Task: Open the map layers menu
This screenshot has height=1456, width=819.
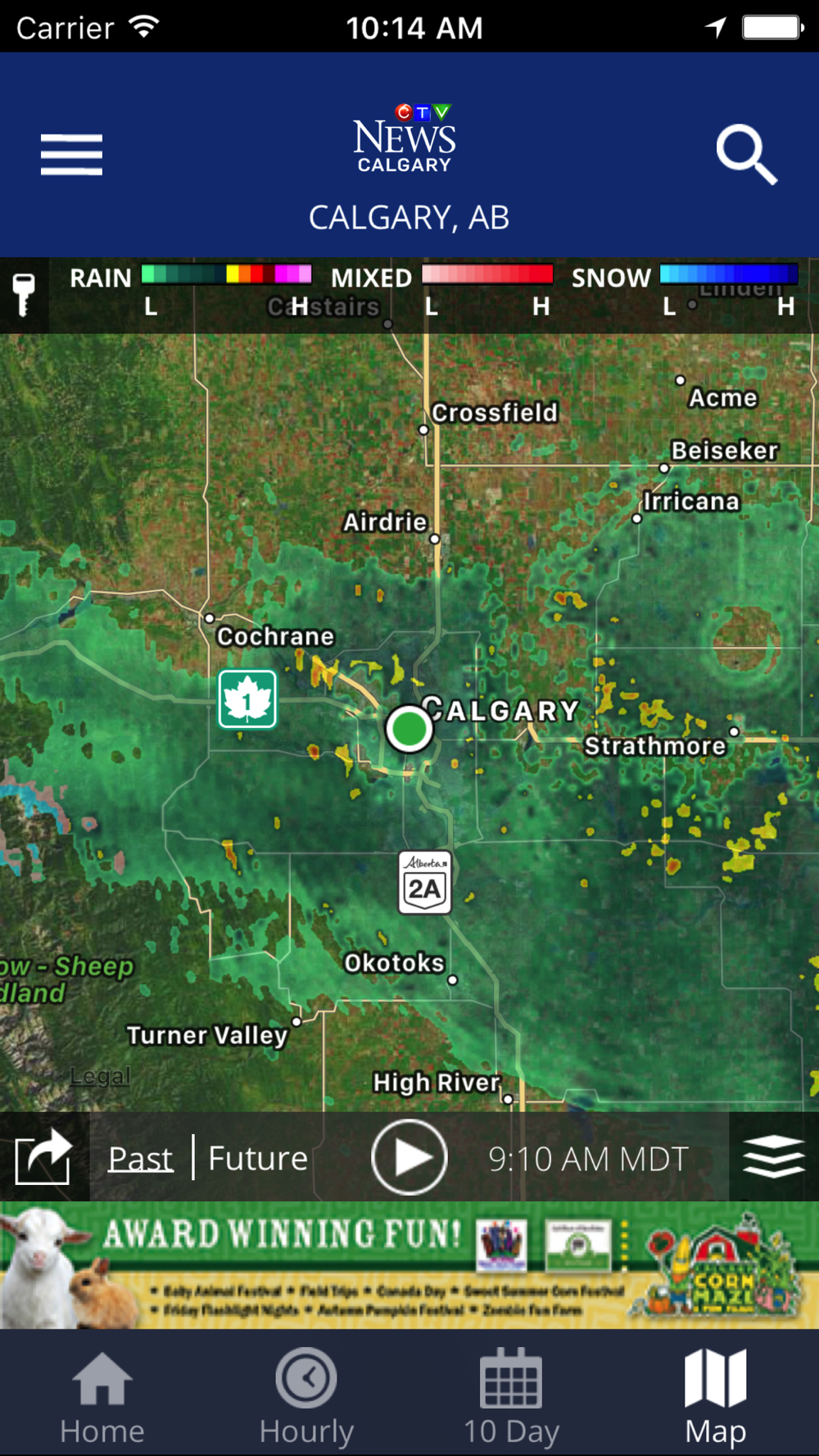Action: tap(774, 1156)
